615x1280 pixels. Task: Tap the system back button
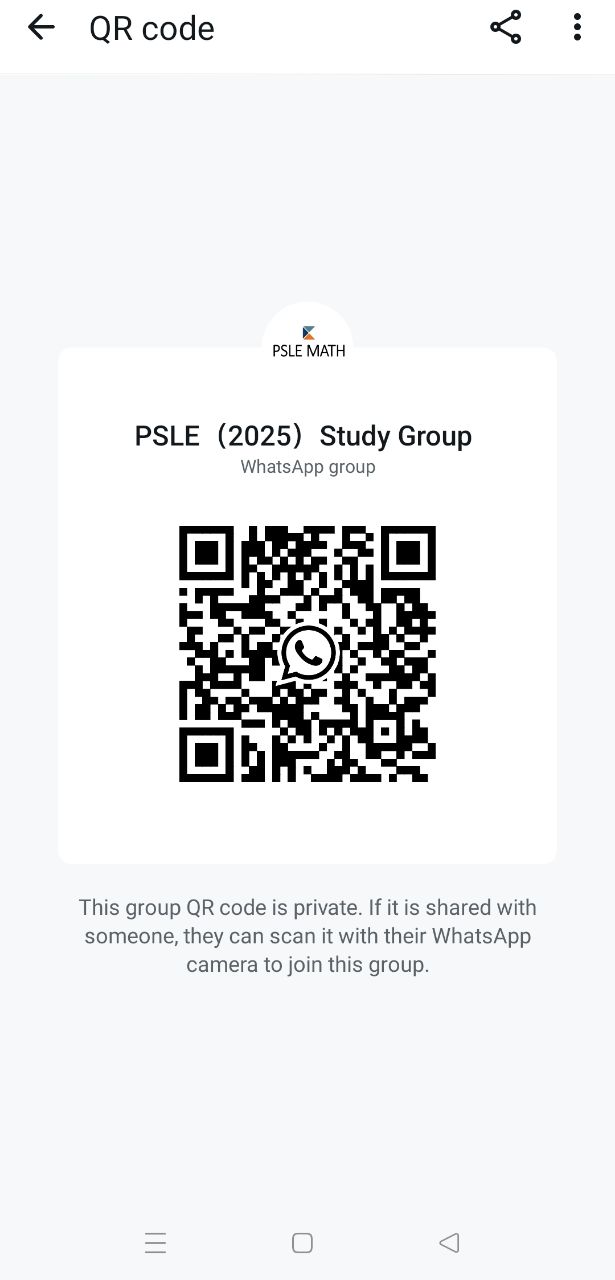(x=449, y=1242)
